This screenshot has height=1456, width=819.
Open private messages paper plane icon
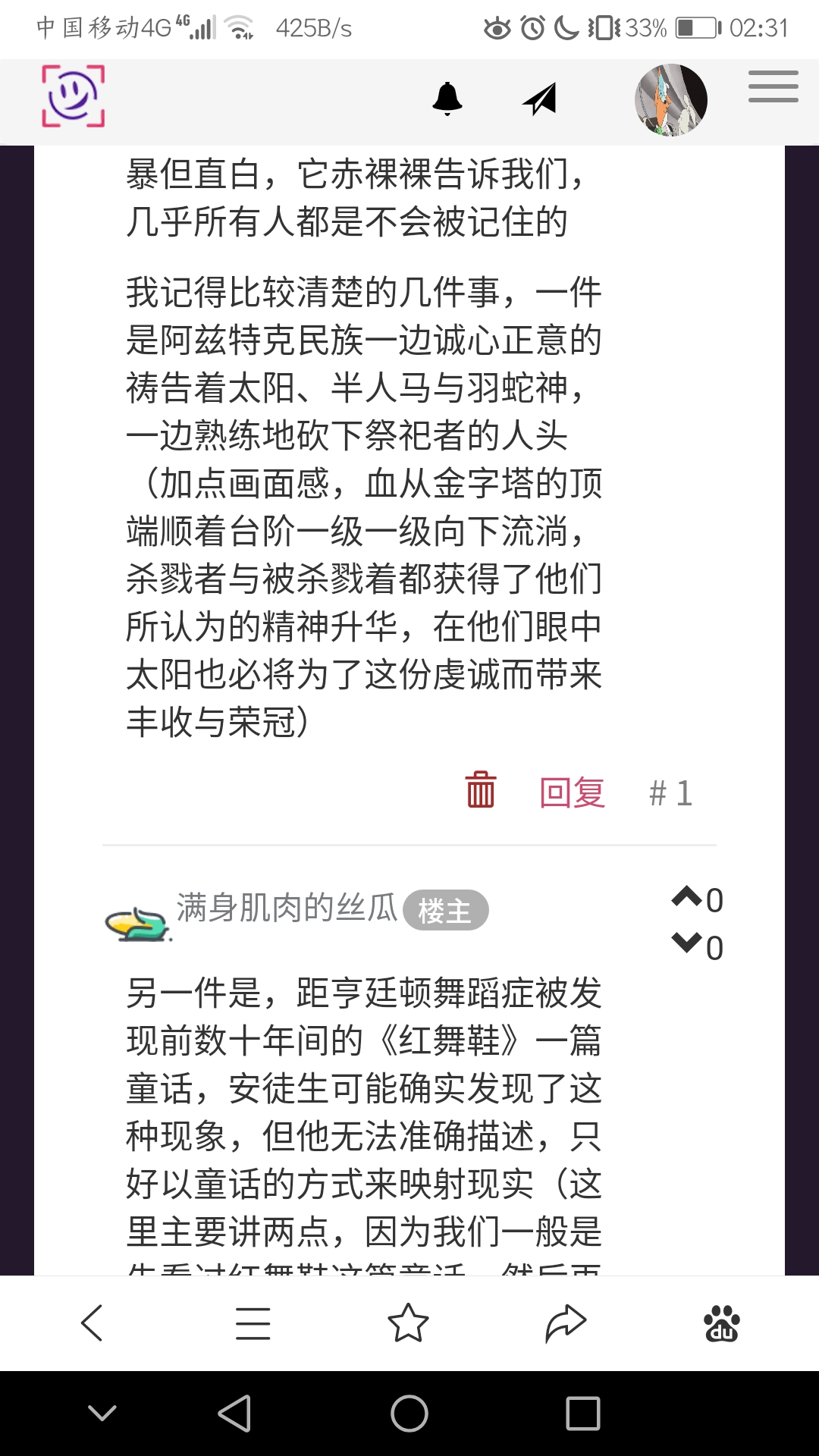[540, 99]
